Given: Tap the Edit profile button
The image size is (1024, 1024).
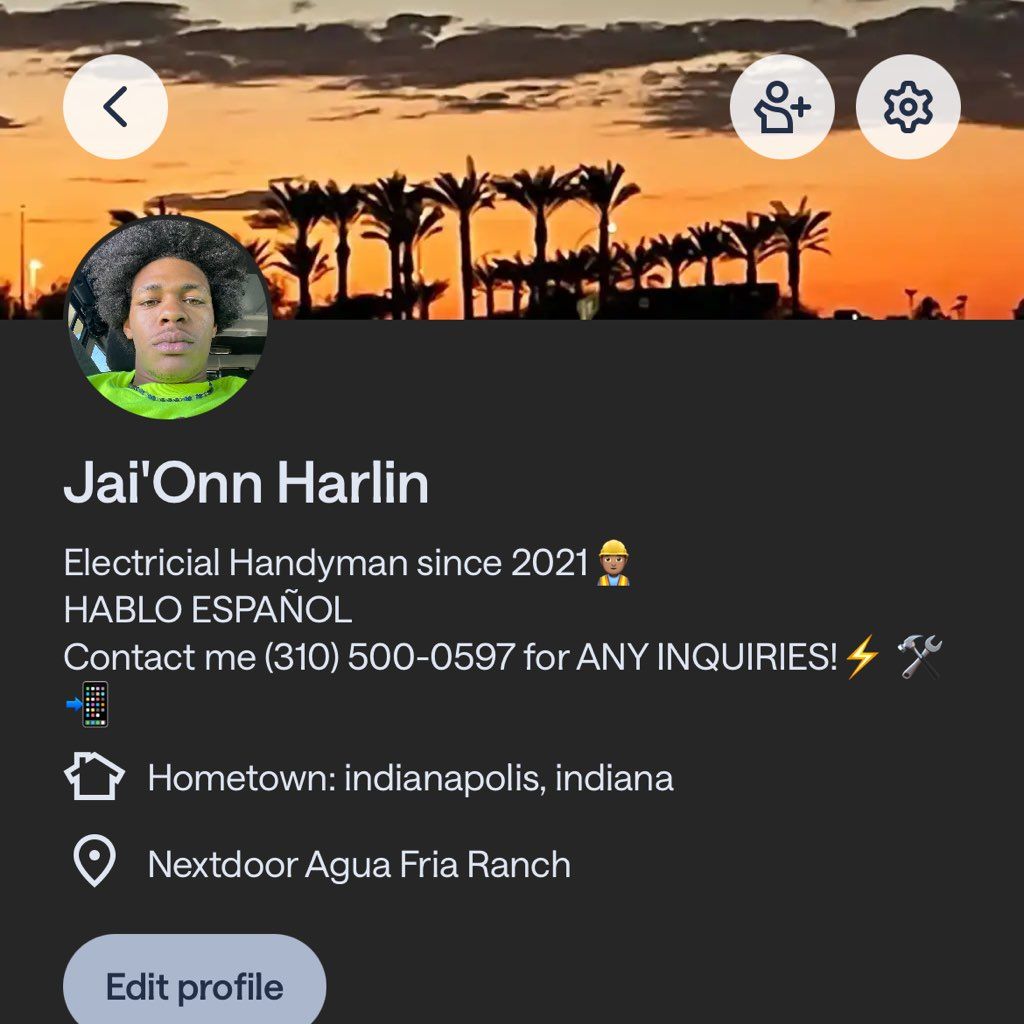Looking at the screenshot, I should click(195, 986).
